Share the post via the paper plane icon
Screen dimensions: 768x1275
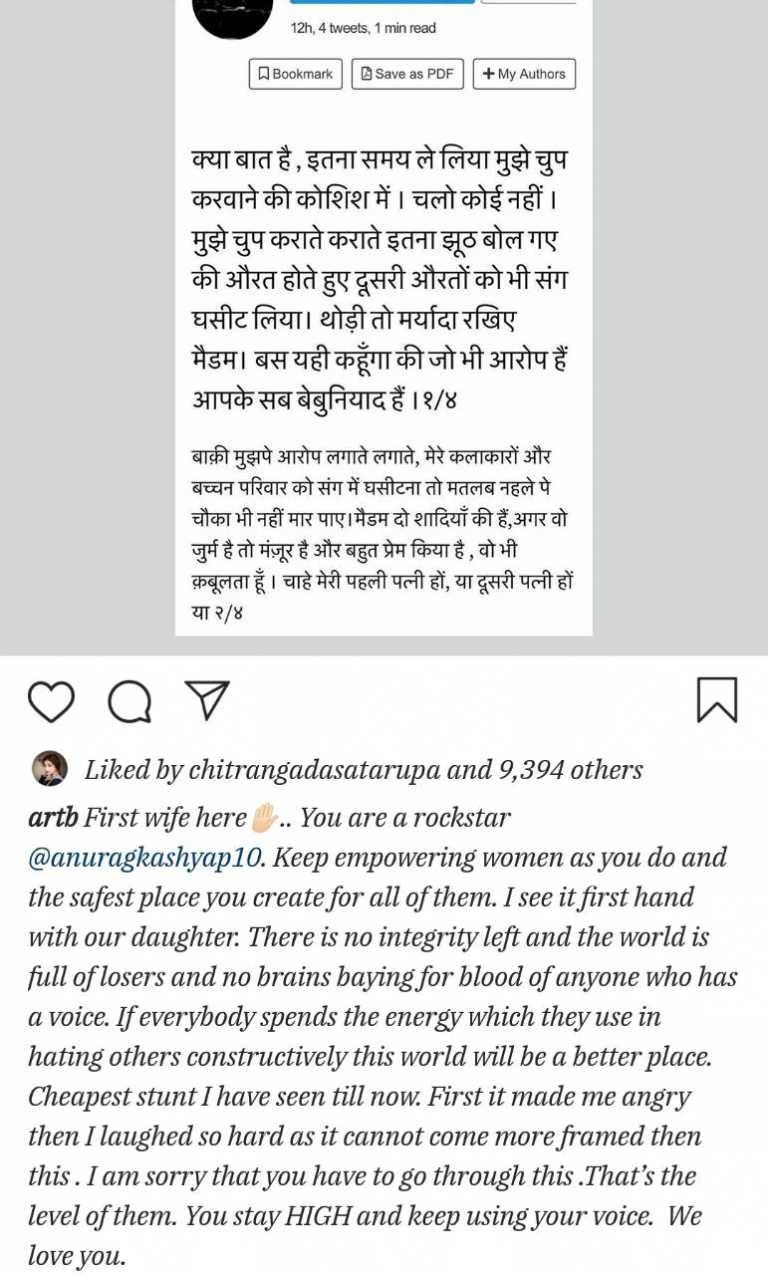pyautogui.click(x=208, y=700)
